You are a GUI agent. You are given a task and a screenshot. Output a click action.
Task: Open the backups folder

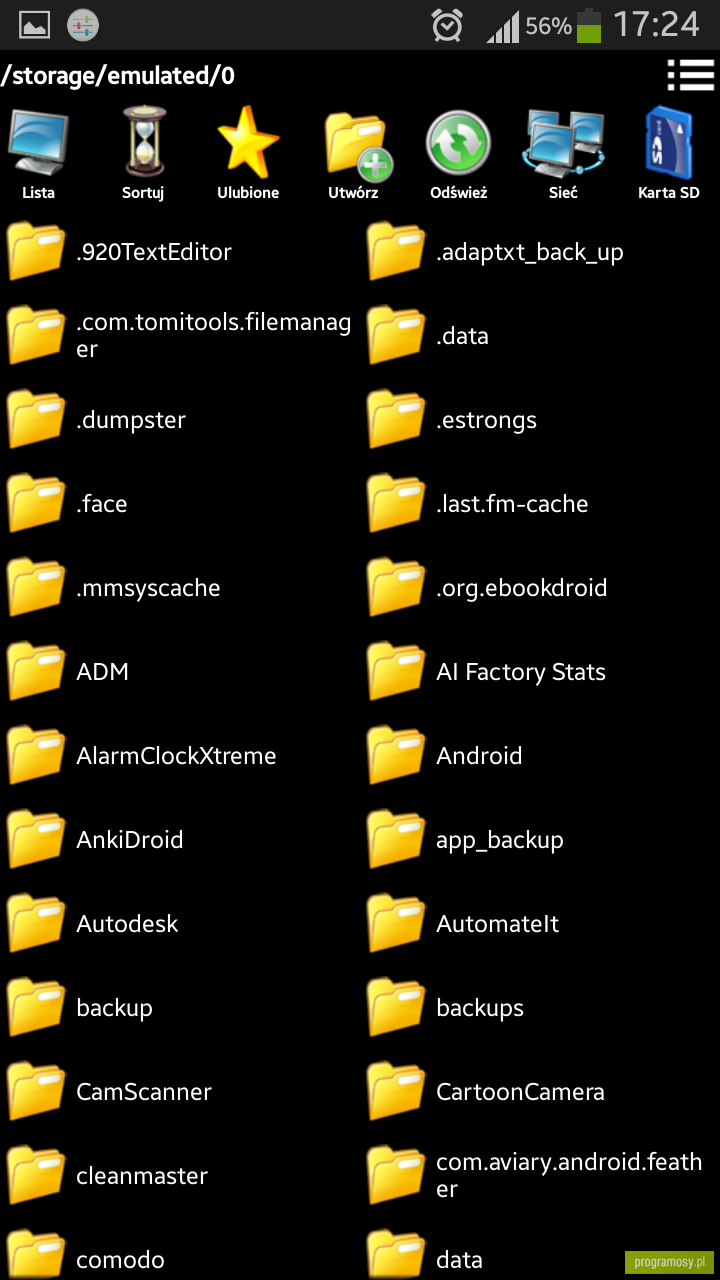[540, 1008]
